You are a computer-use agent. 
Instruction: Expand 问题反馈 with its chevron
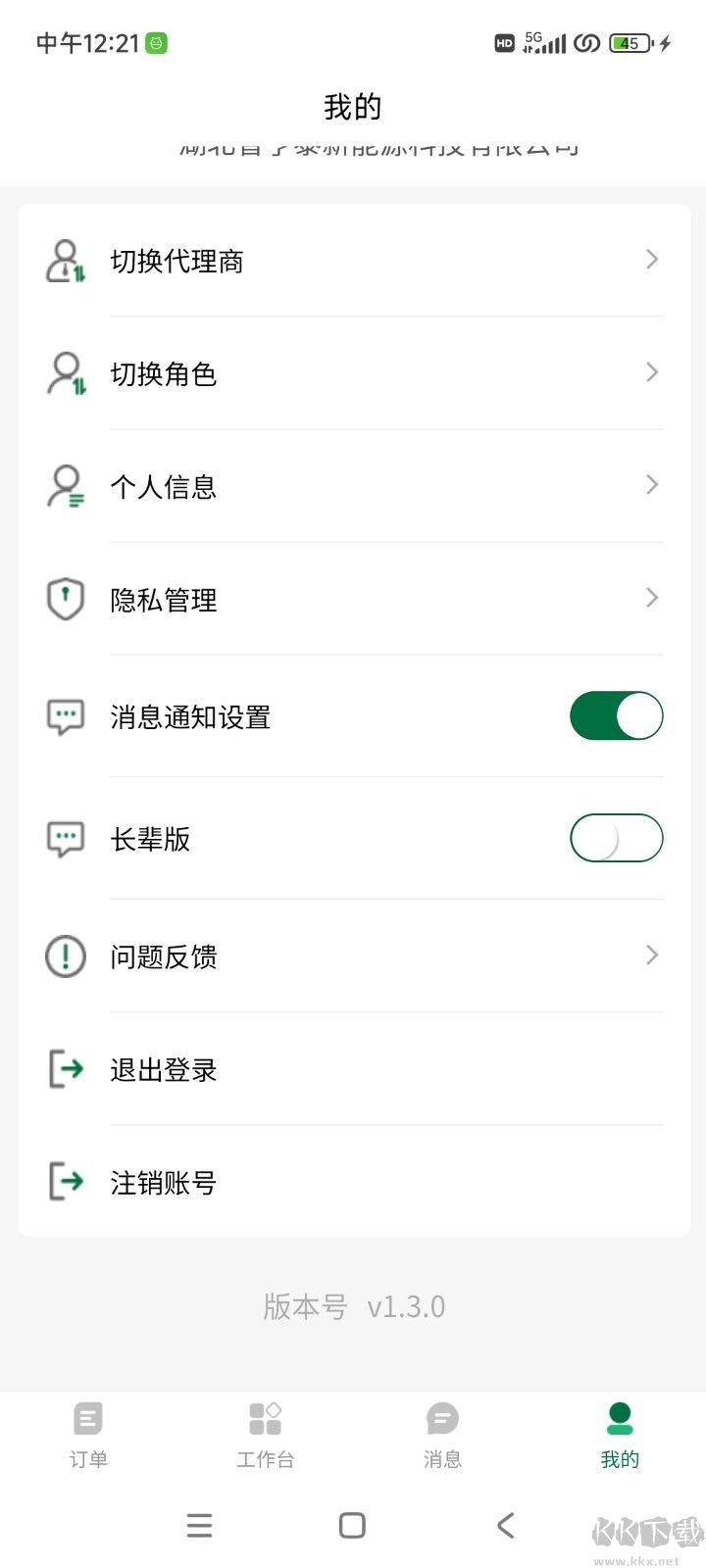click(650, 955)
